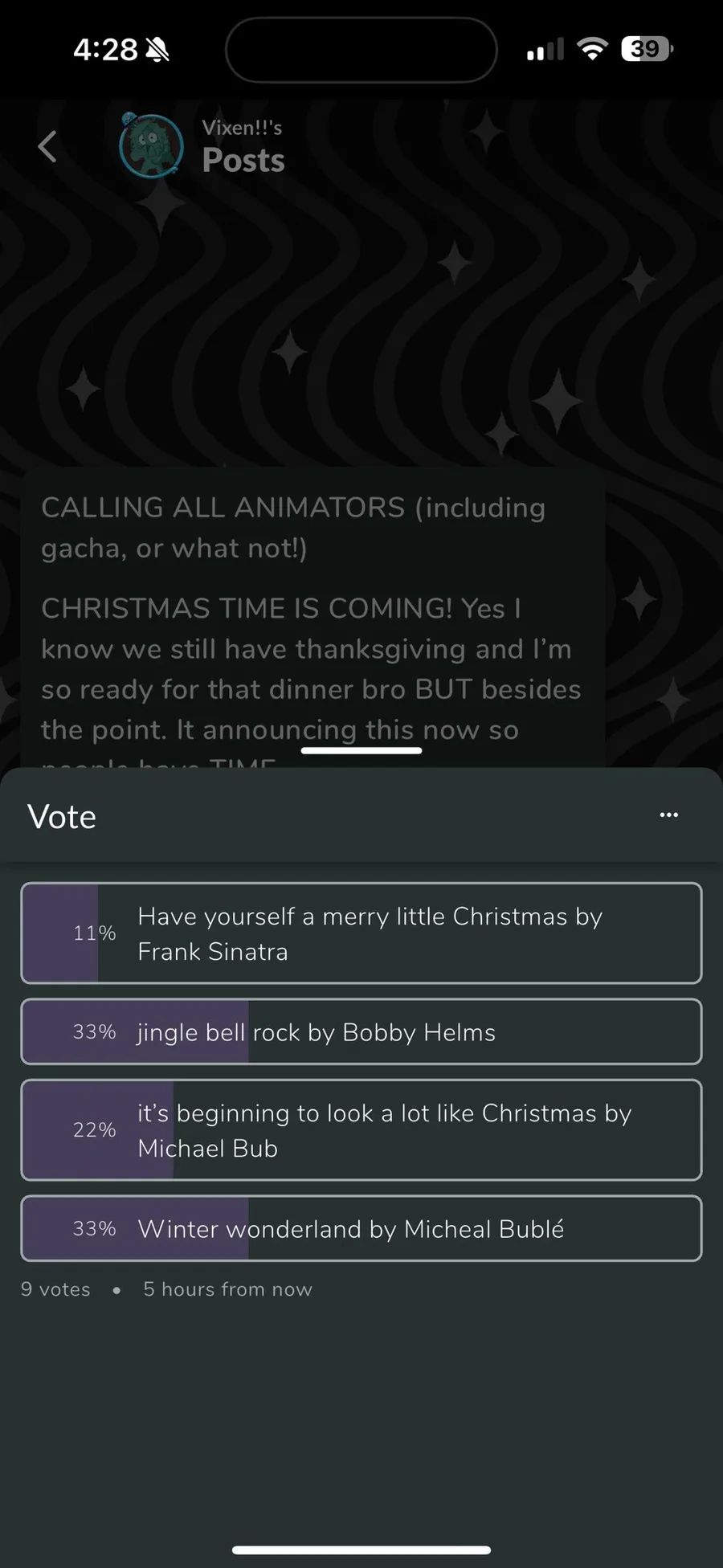The width and height of the screenshot is (723, 1568).
Task: Vote for the Frank Sinatra song option
Action: (361, 933)
